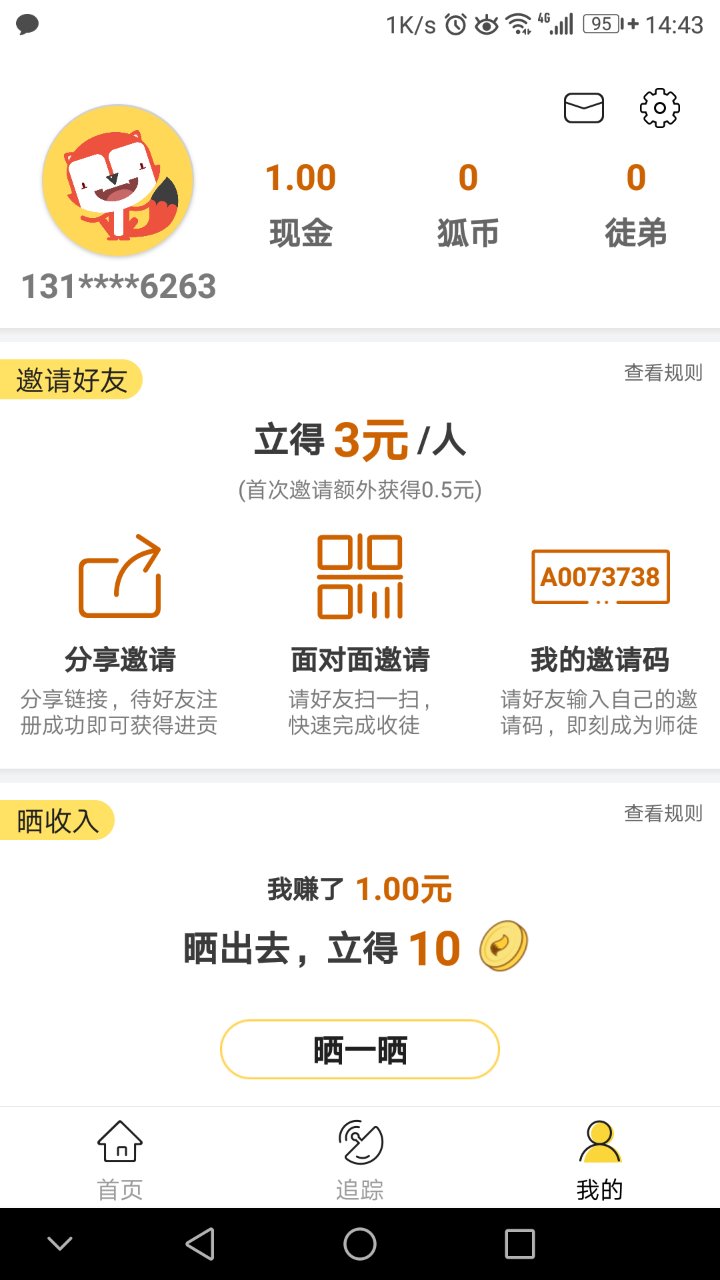
Task: Open the settings gear icon
Action: pyautogui.click(x=659, y=108)
